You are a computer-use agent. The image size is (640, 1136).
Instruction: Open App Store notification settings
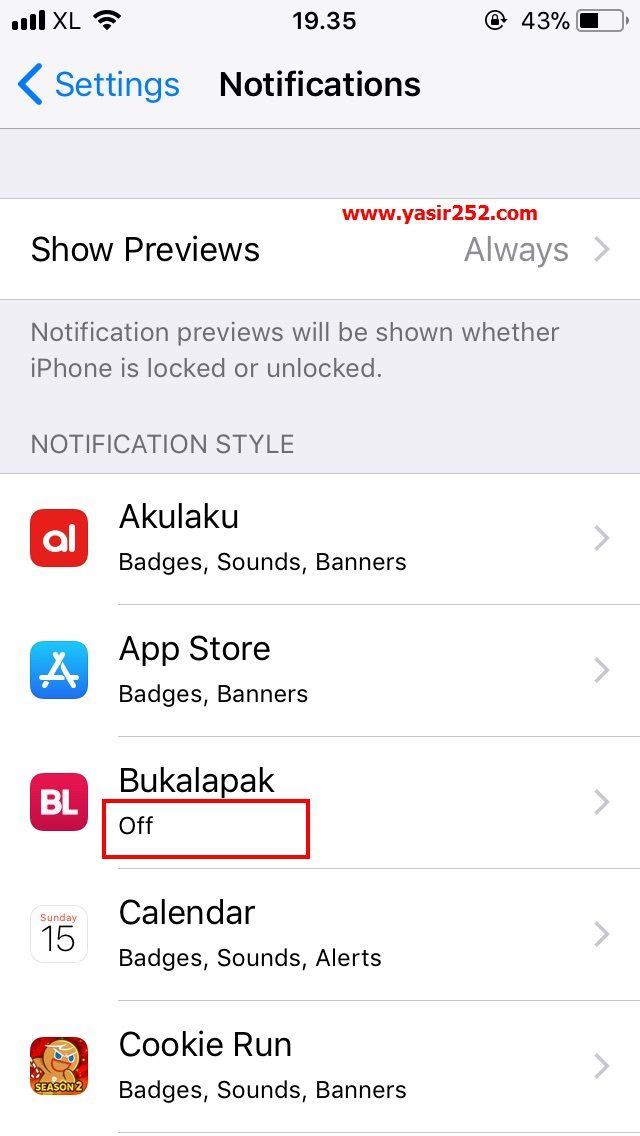click(320, 670)
